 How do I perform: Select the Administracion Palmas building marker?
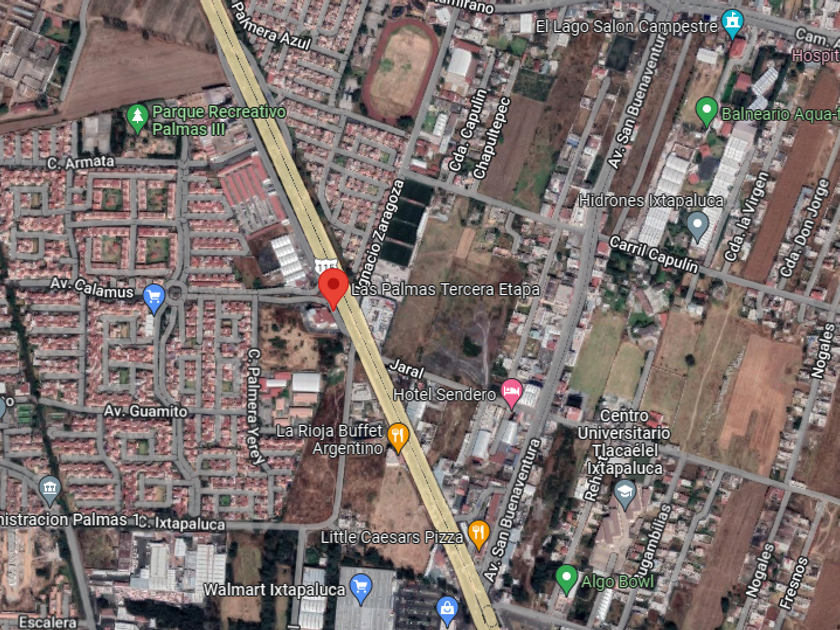coord(49,491)
